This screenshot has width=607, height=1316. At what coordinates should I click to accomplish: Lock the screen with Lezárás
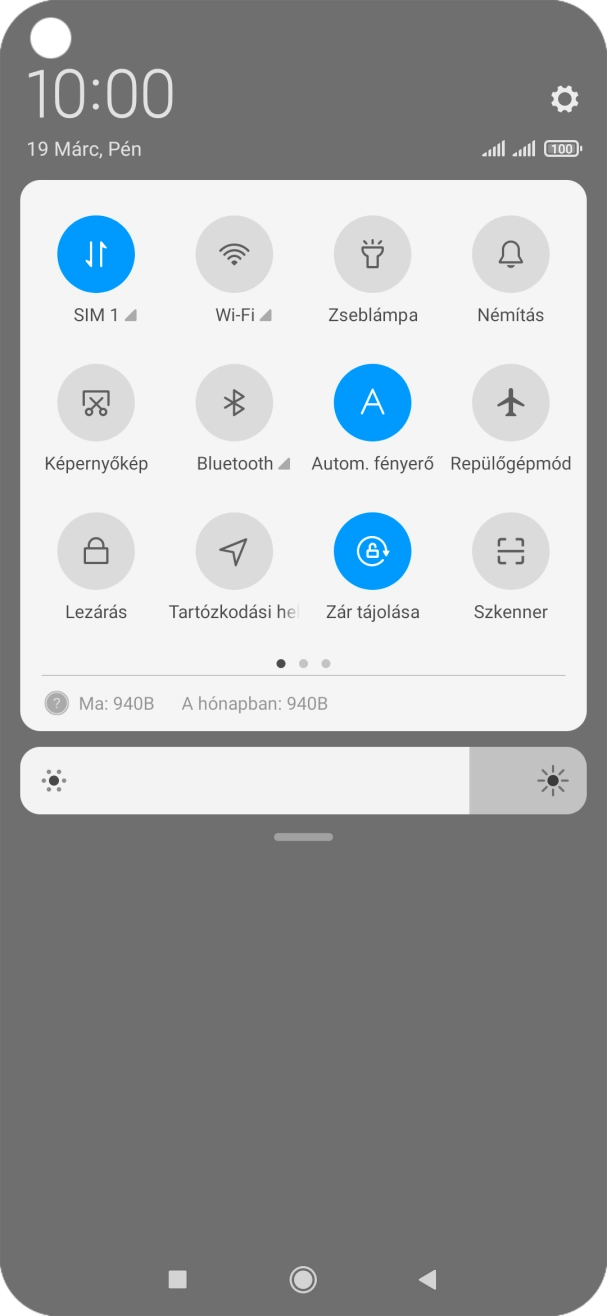pos(96,551)
